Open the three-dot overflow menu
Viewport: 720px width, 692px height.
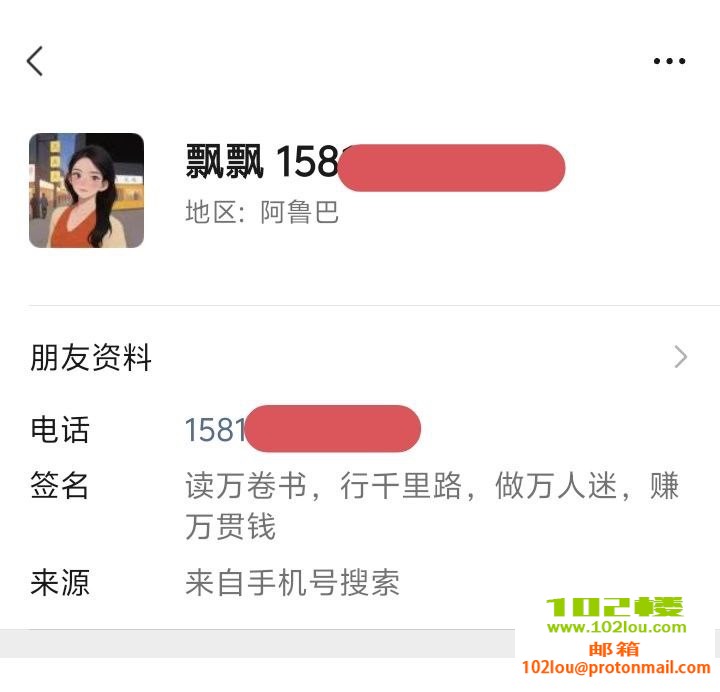pos(669,61)
